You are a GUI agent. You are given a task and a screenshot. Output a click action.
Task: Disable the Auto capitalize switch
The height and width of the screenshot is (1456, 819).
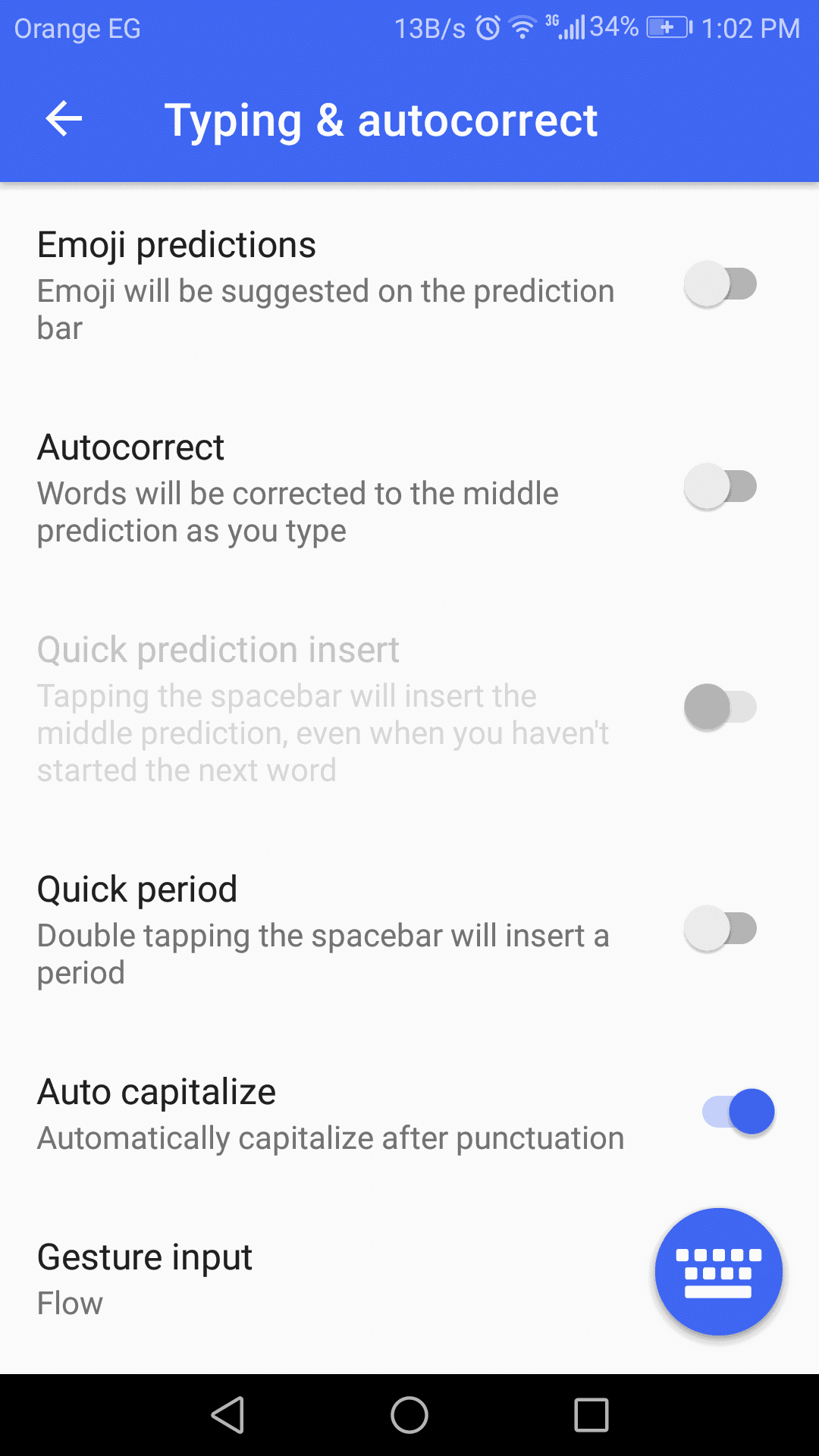tap(739, 1112)
